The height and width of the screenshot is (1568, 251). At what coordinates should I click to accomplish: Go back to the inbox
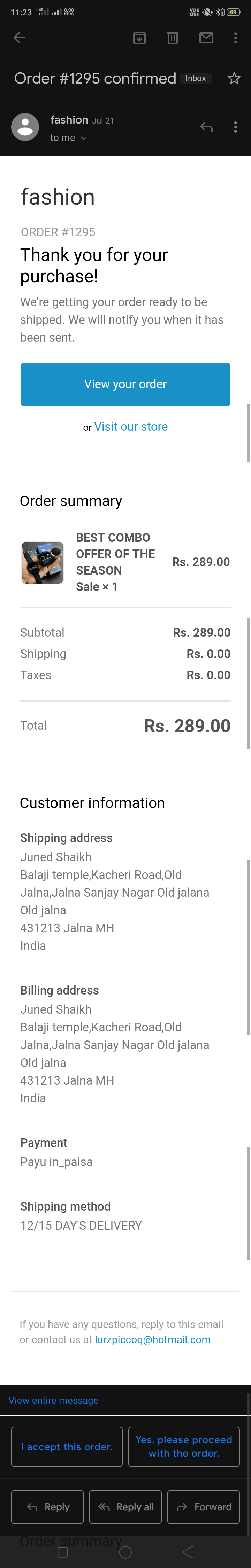pyautogui.click(x=19, y=38)
